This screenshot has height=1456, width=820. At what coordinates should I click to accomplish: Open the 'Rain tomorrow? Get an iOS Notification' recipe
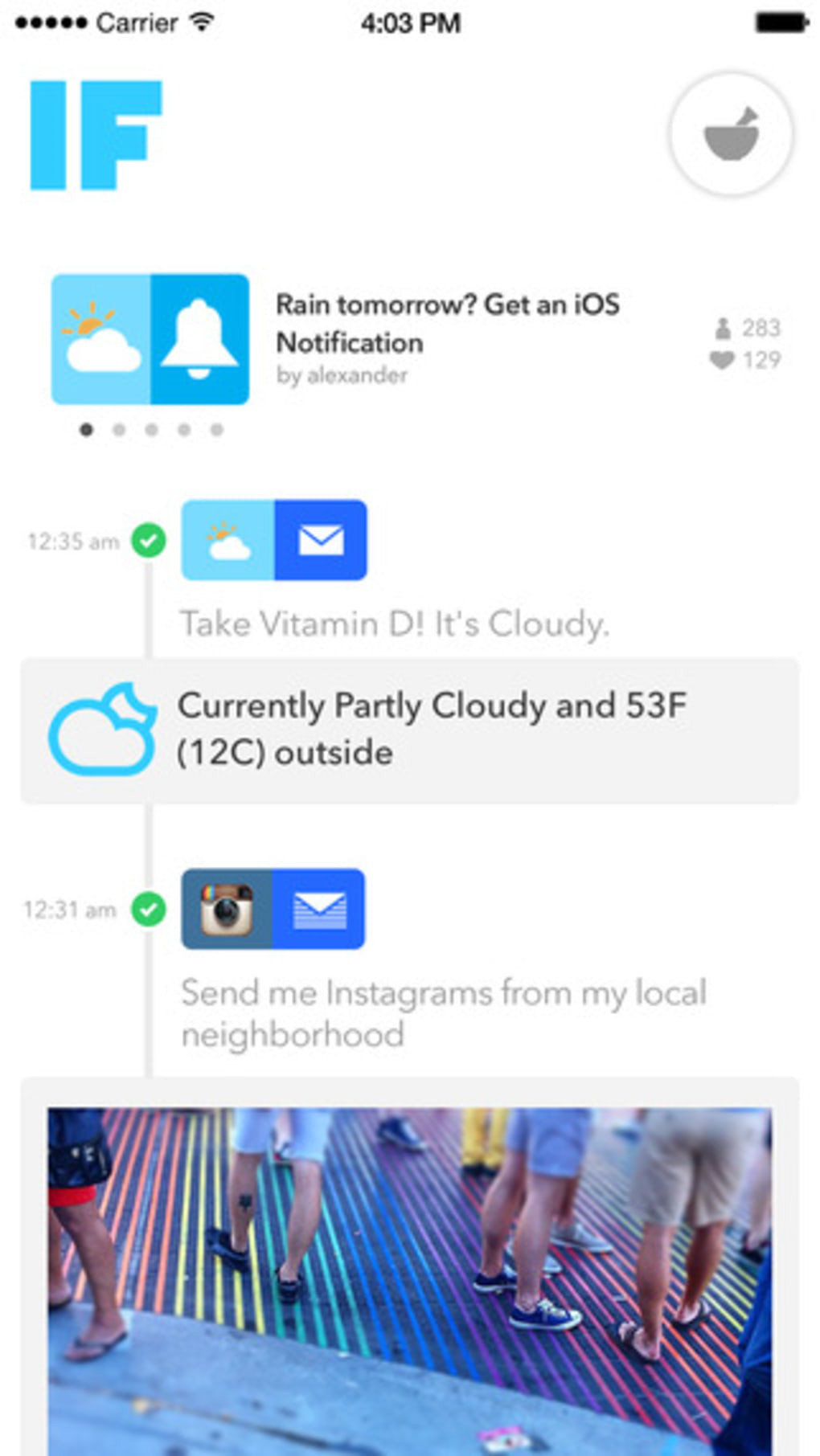pyautogui.click(x=446, y=324)
